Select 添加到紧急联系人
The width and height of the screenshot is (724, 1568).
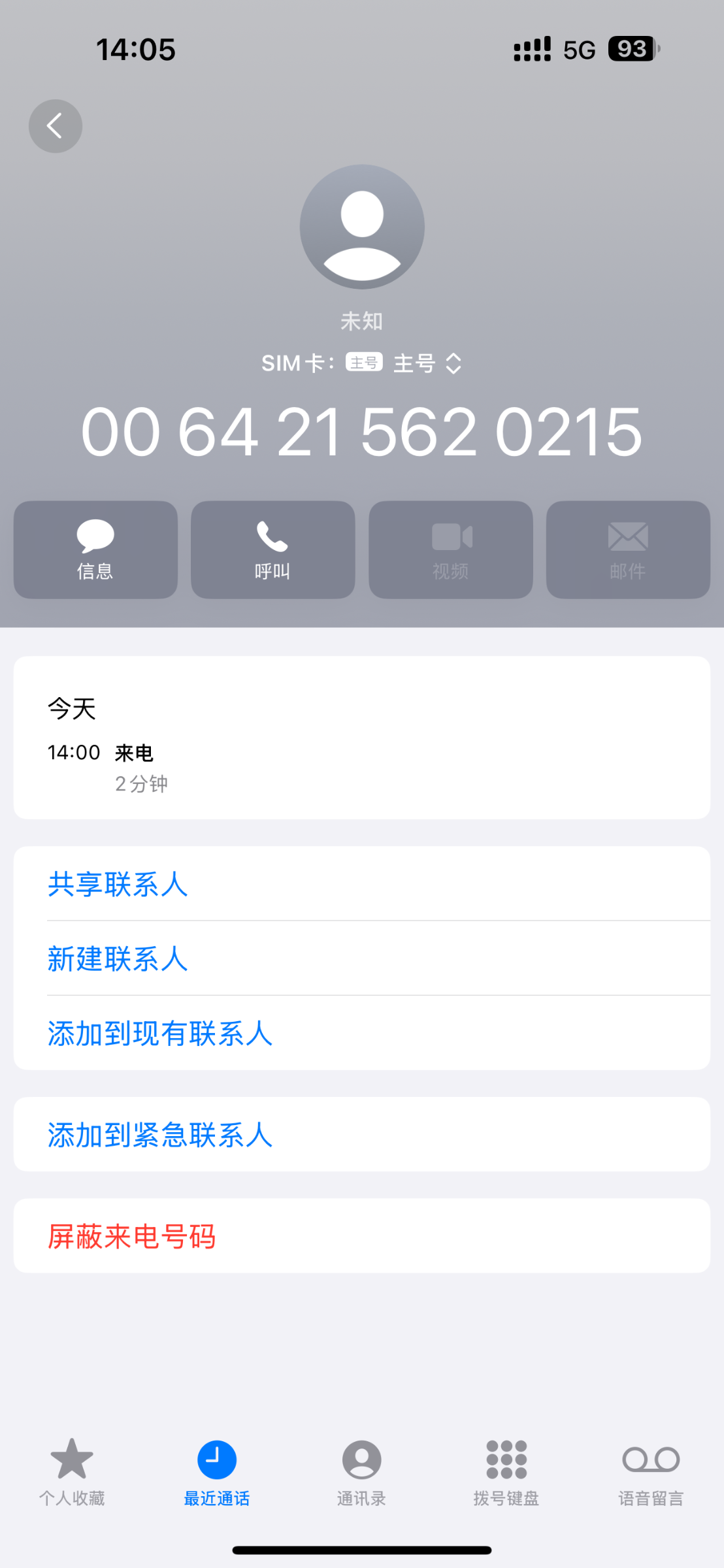pos(362,1134)
